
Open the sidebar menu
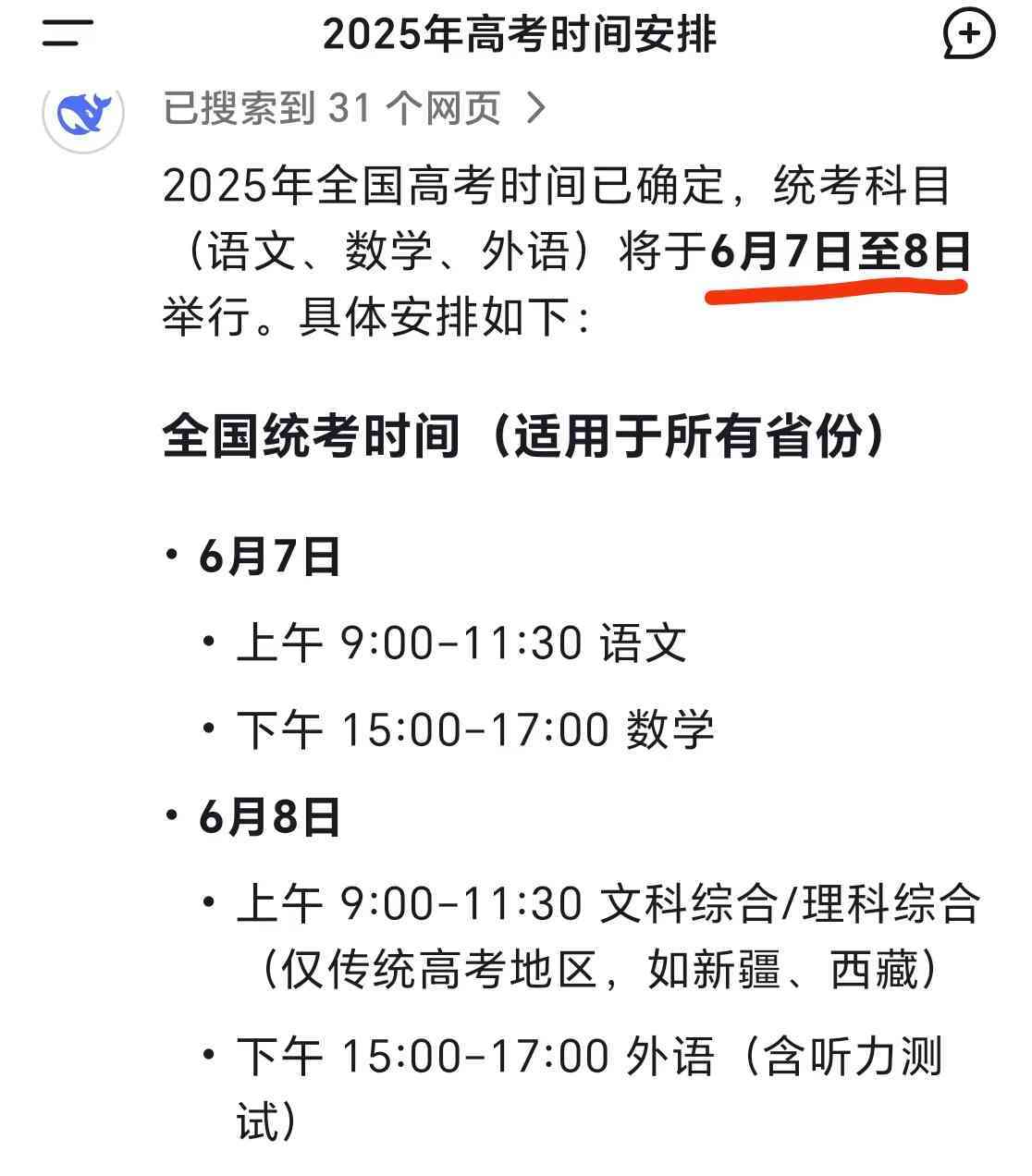coord(68,35)
